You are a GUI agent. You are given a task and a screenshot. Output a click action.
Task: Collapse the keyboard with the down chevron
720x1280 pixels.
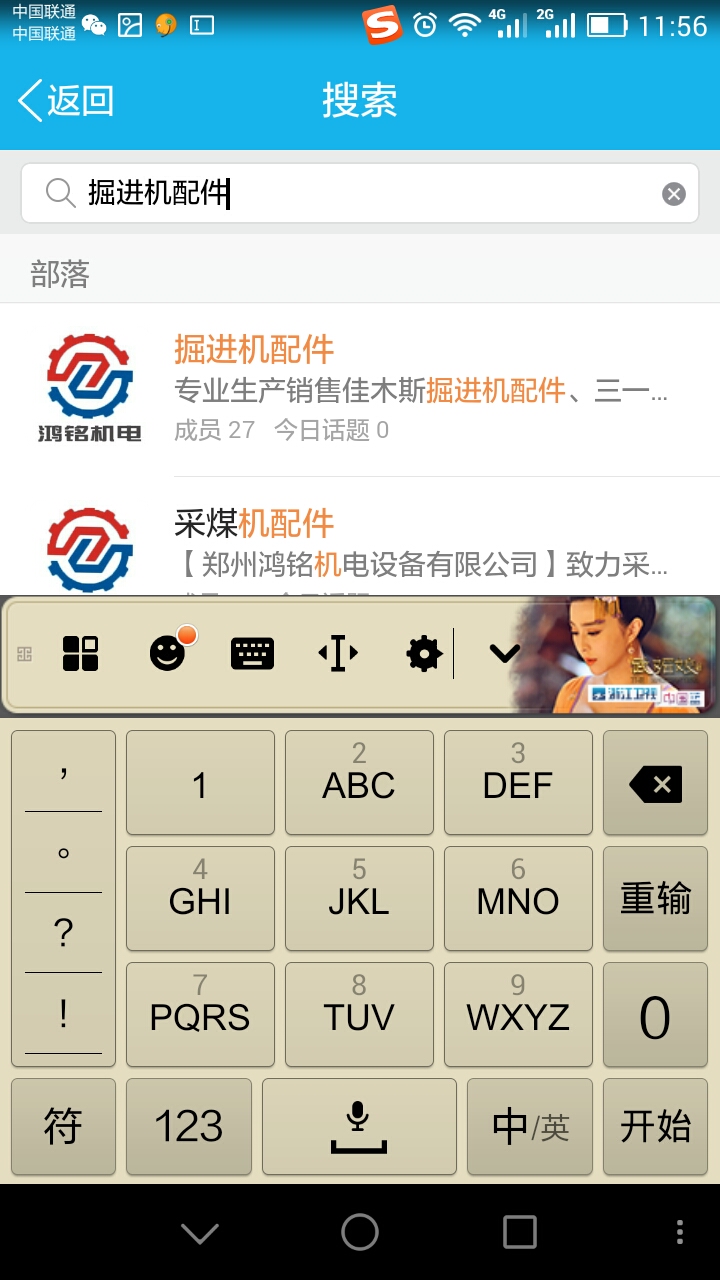[504, 654]
